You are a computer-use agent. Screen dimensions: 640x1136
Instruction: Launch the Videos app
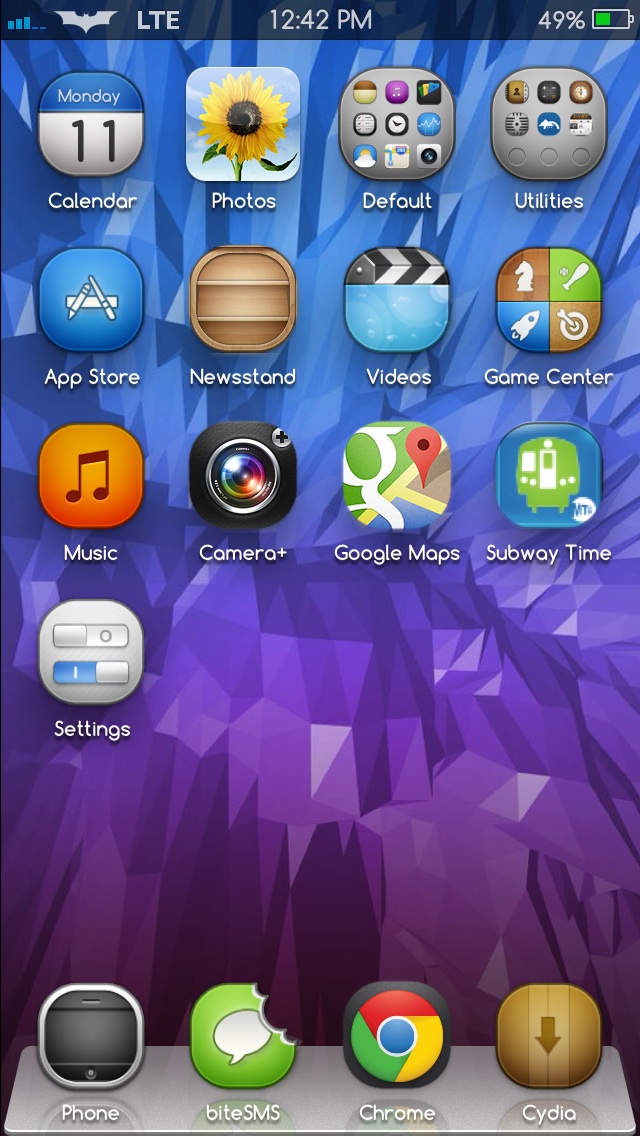pyautogui.click(x=397, y=301)
